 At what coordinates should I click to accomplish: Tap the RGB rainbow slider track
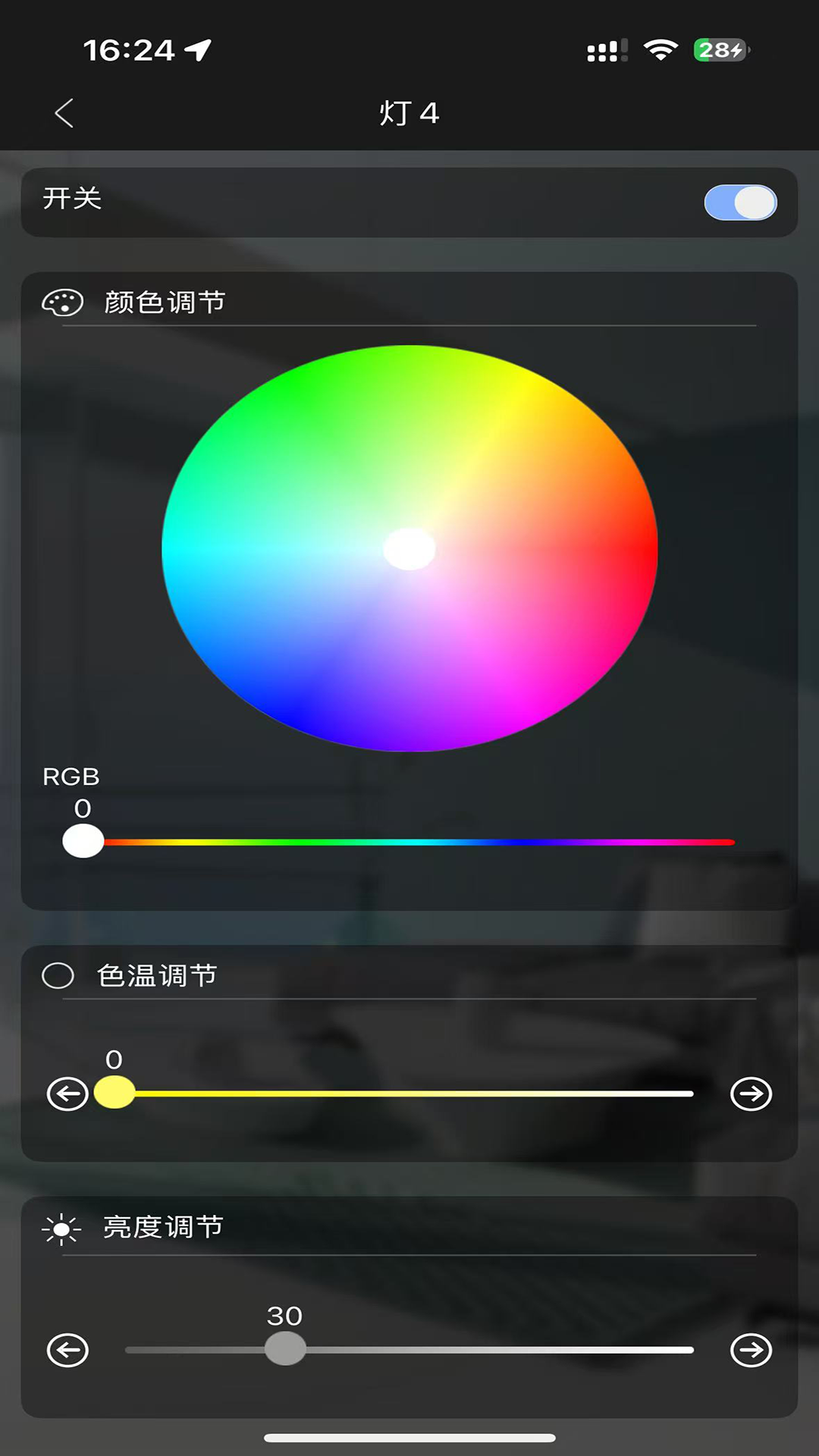pos(419,842)
